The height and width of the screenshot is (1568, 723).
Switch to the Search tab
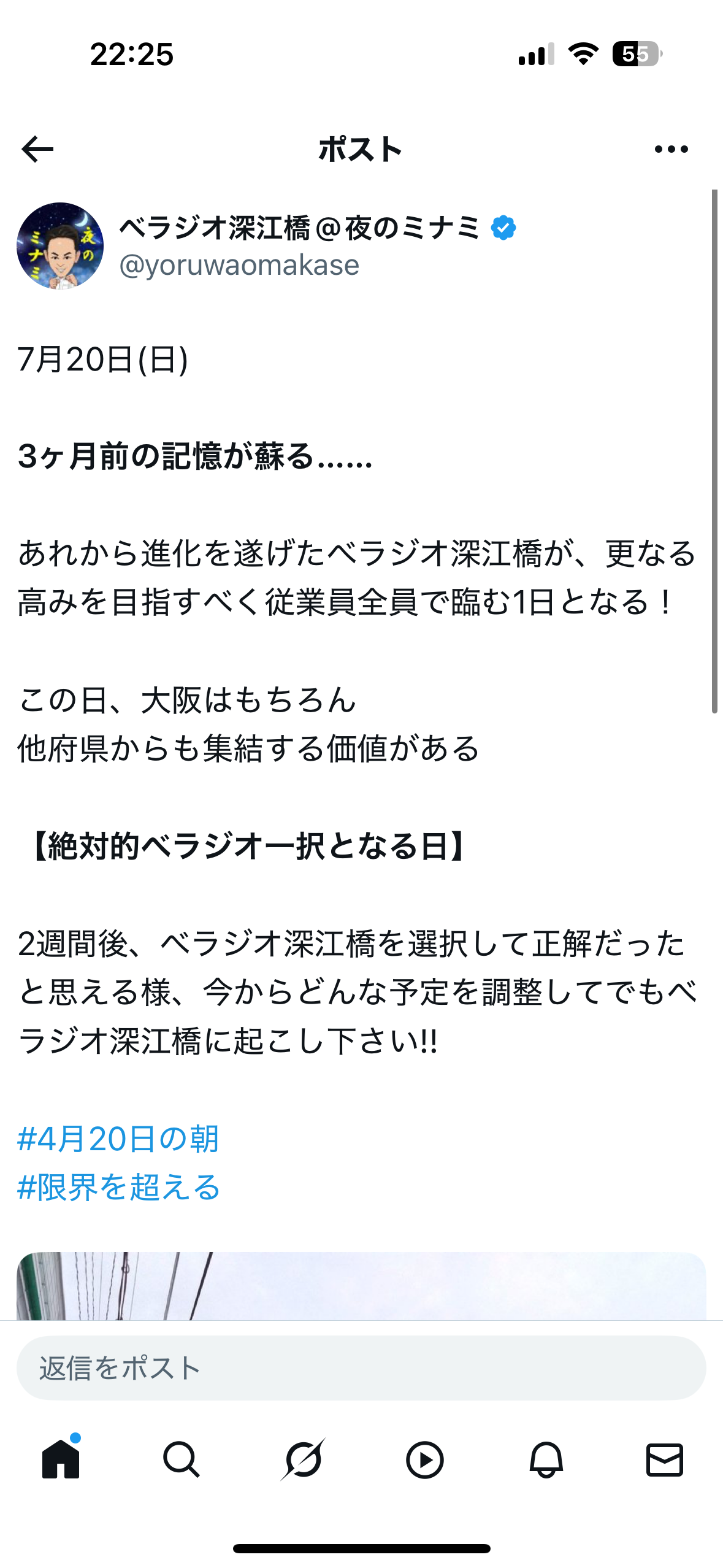182,1459
